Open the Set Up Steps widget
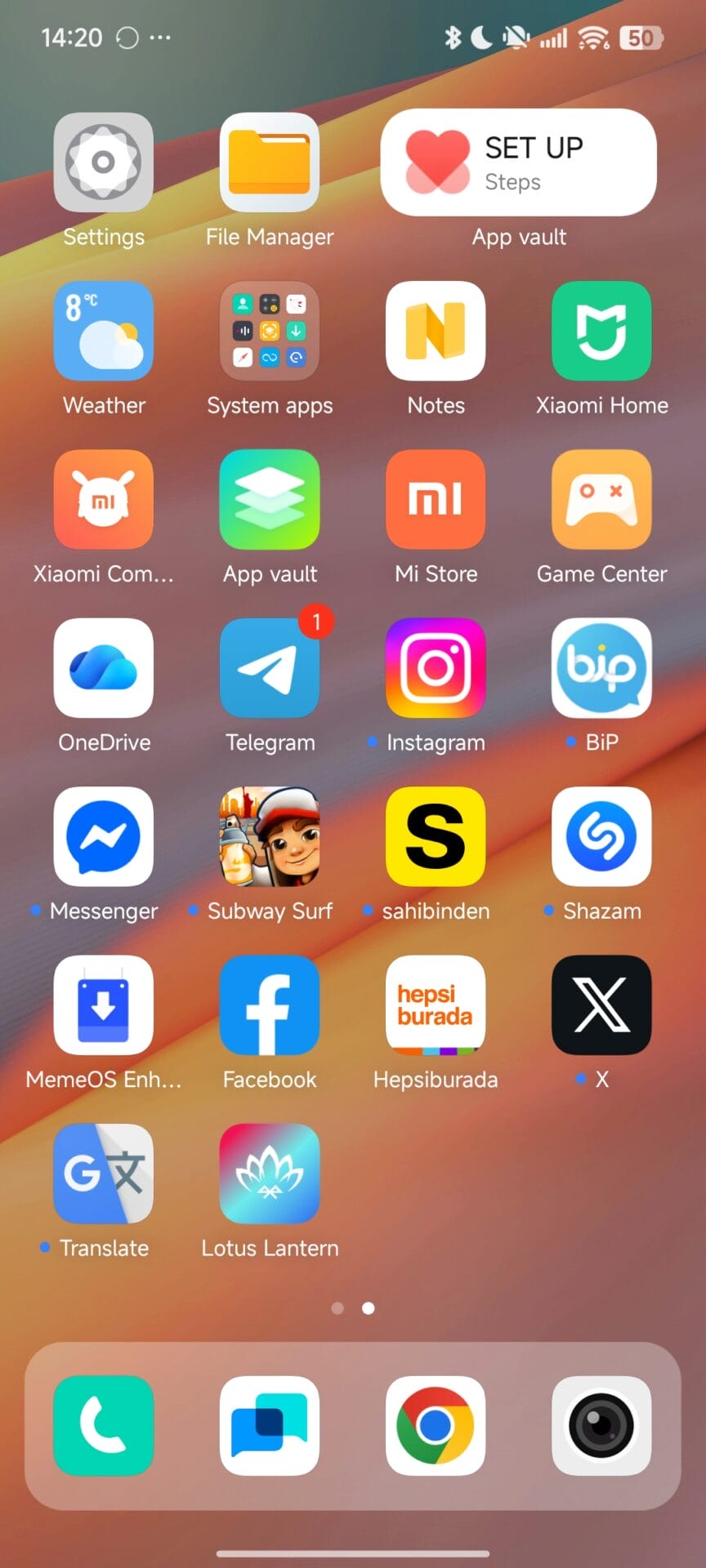 (x=518, y=163)
